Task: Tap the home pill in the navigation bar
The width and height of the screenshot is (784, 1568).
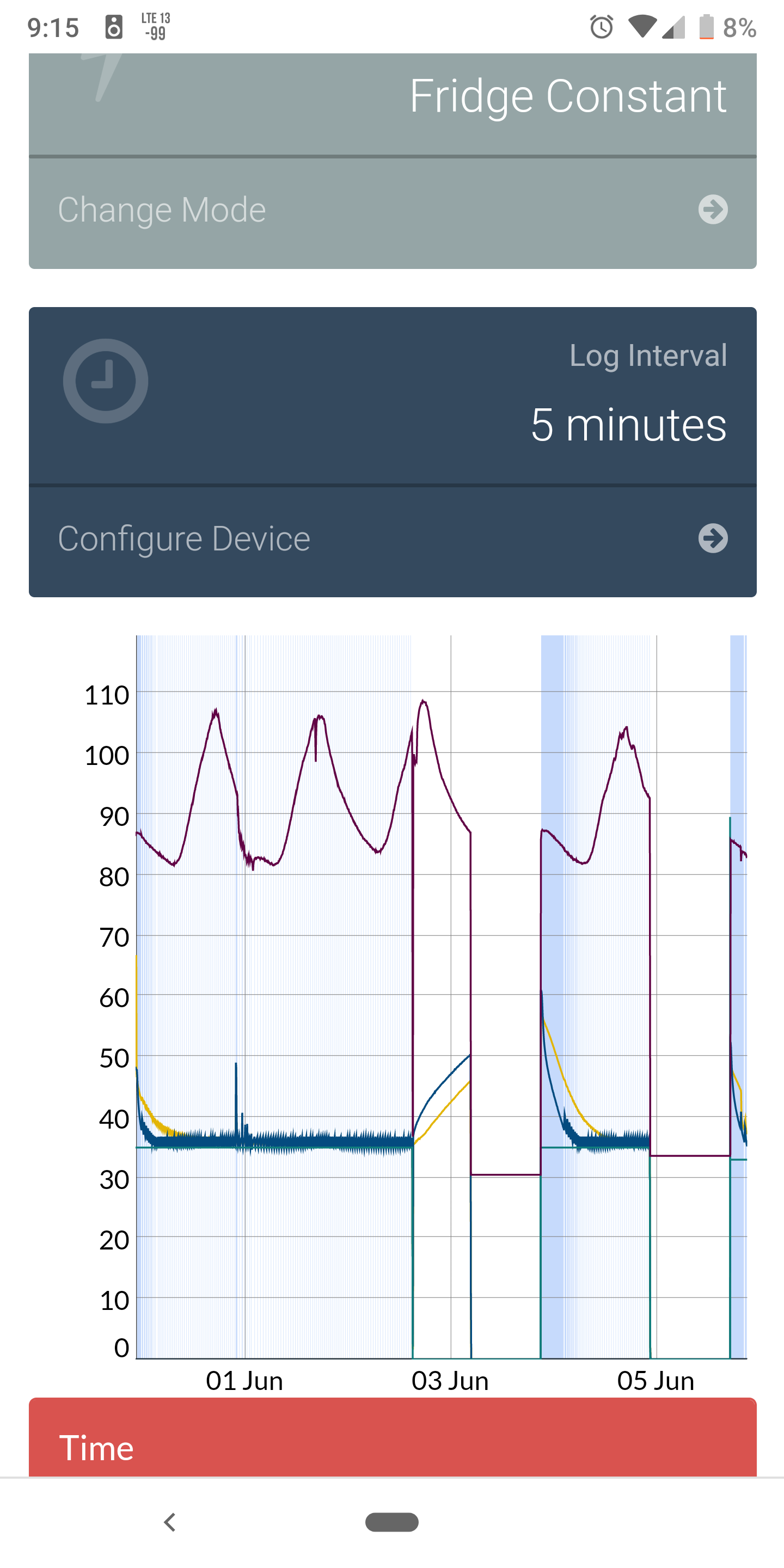Action: (392, 1522)
